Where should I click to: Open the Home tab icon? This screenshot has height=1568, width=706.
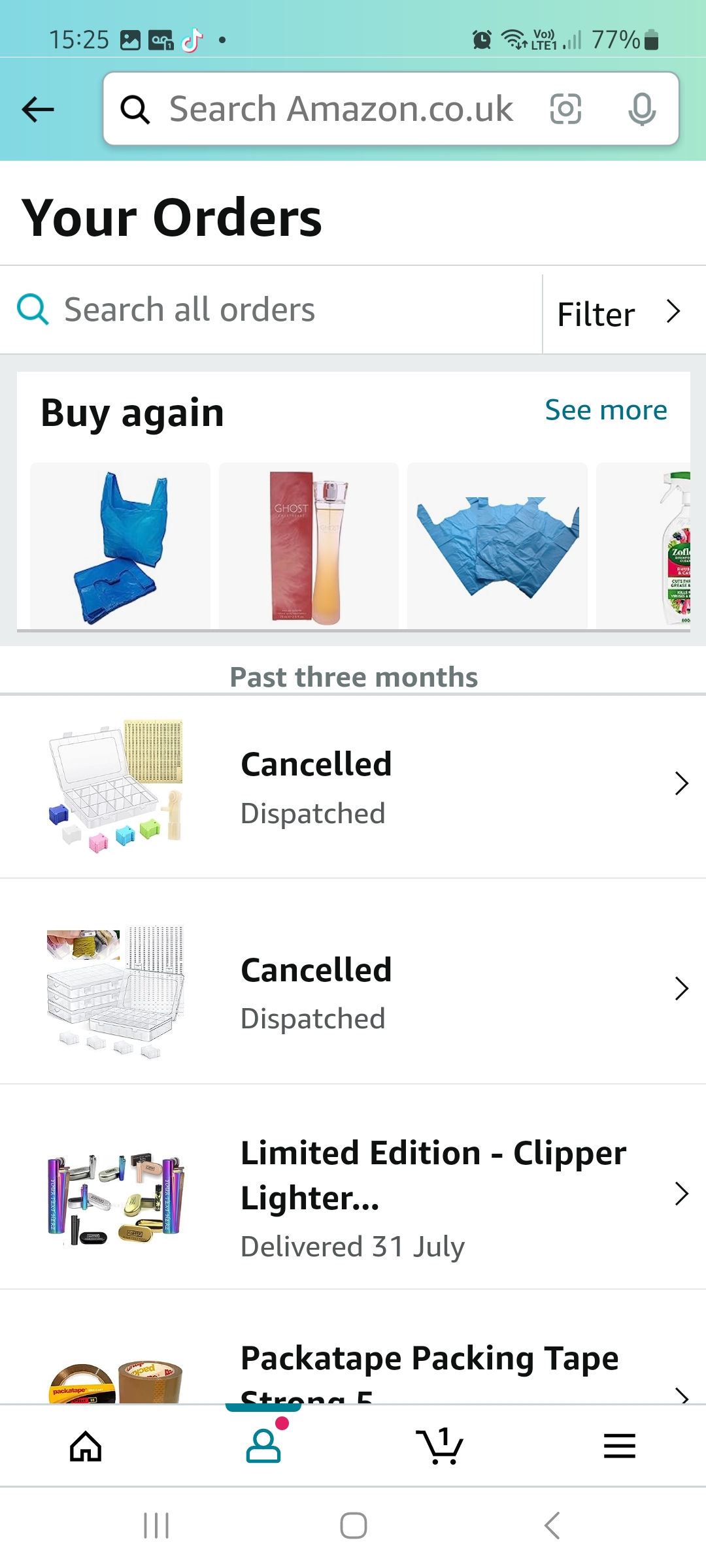(86, 1445)
